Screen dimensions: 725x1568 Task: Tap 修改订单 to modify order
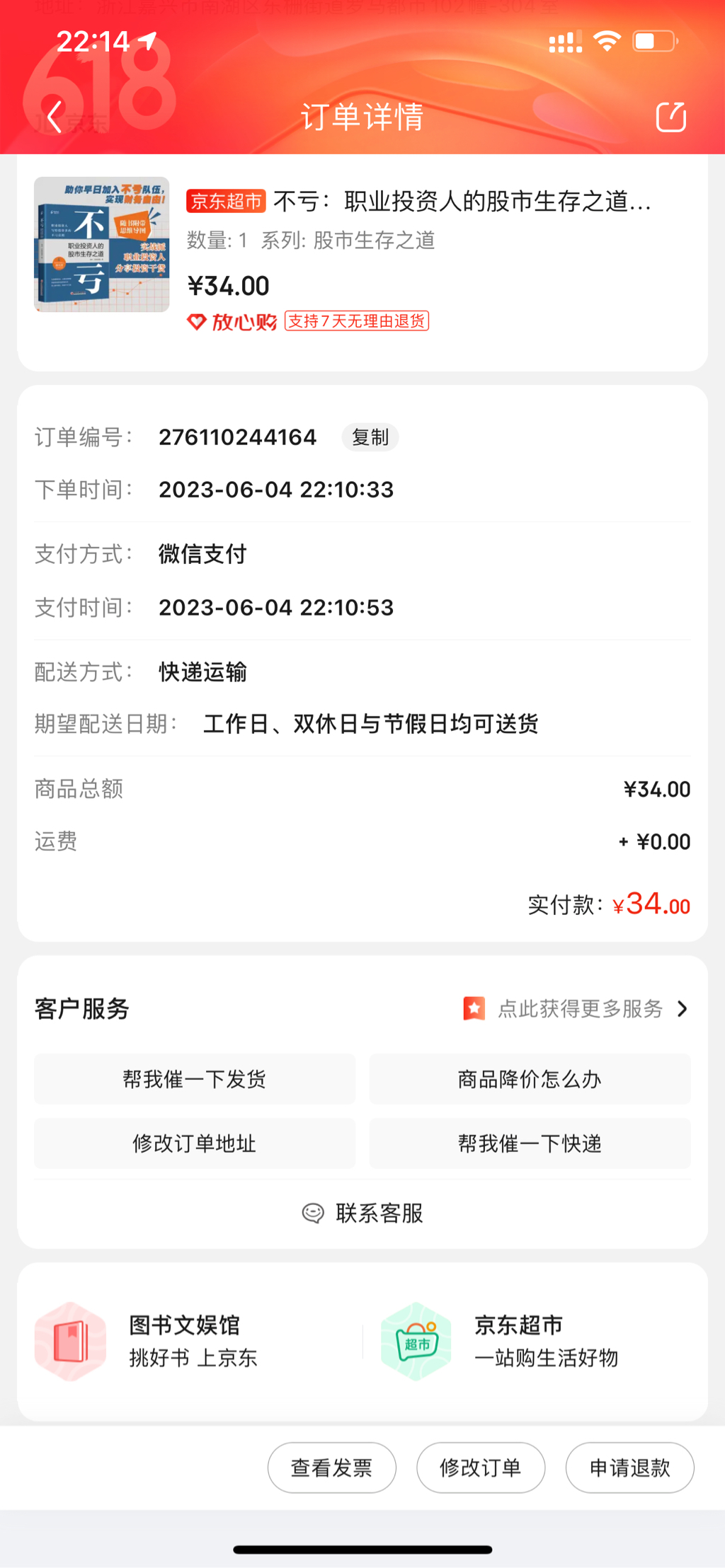point(481,1468)
